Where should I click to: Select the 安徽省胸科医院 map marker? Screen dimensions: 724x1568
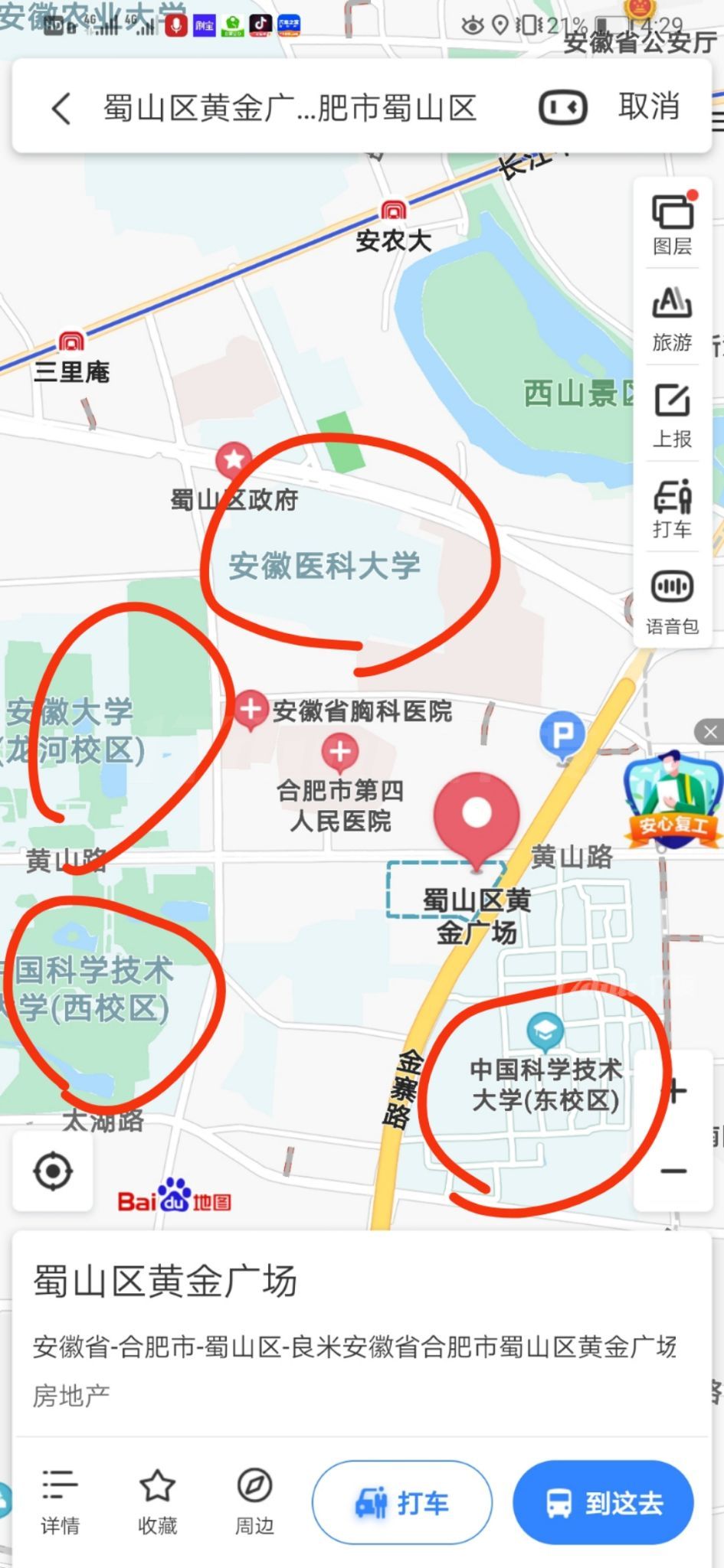[x=251, y=709]
